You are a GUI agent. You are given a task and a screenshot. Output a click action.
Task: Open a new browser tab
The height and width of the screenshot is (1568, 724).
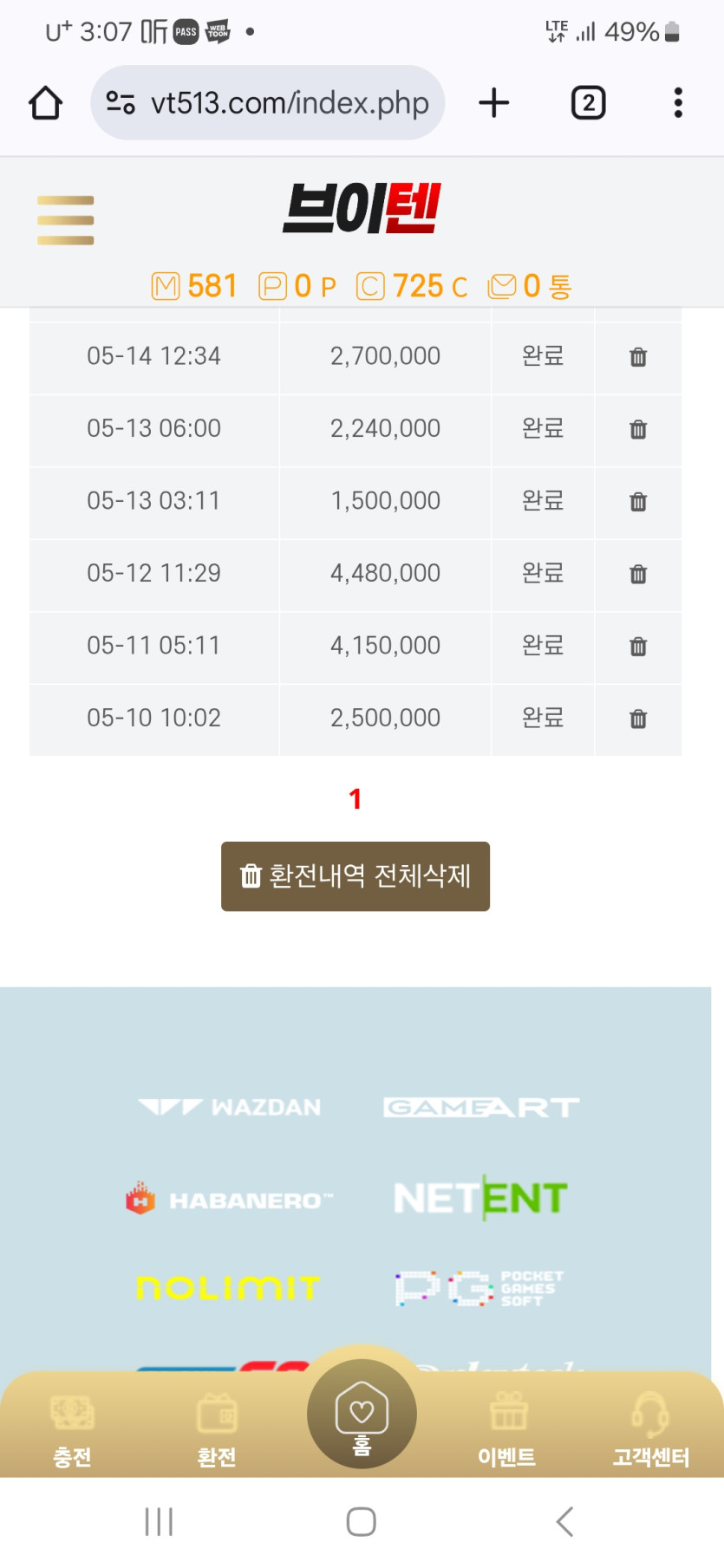[494, 103]
